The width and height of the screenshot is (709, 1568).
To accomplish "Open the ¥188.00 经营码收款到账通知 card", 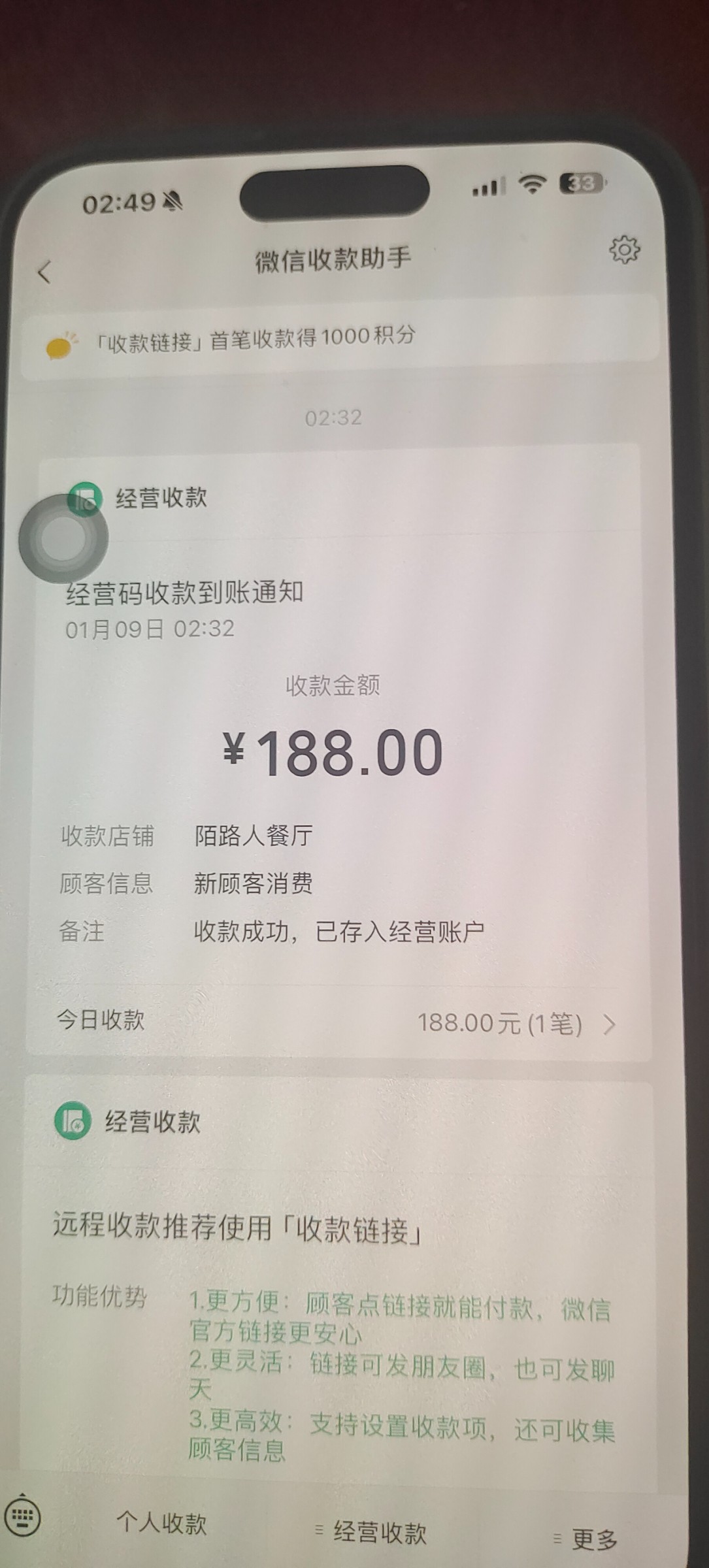I will coord(333,751).
